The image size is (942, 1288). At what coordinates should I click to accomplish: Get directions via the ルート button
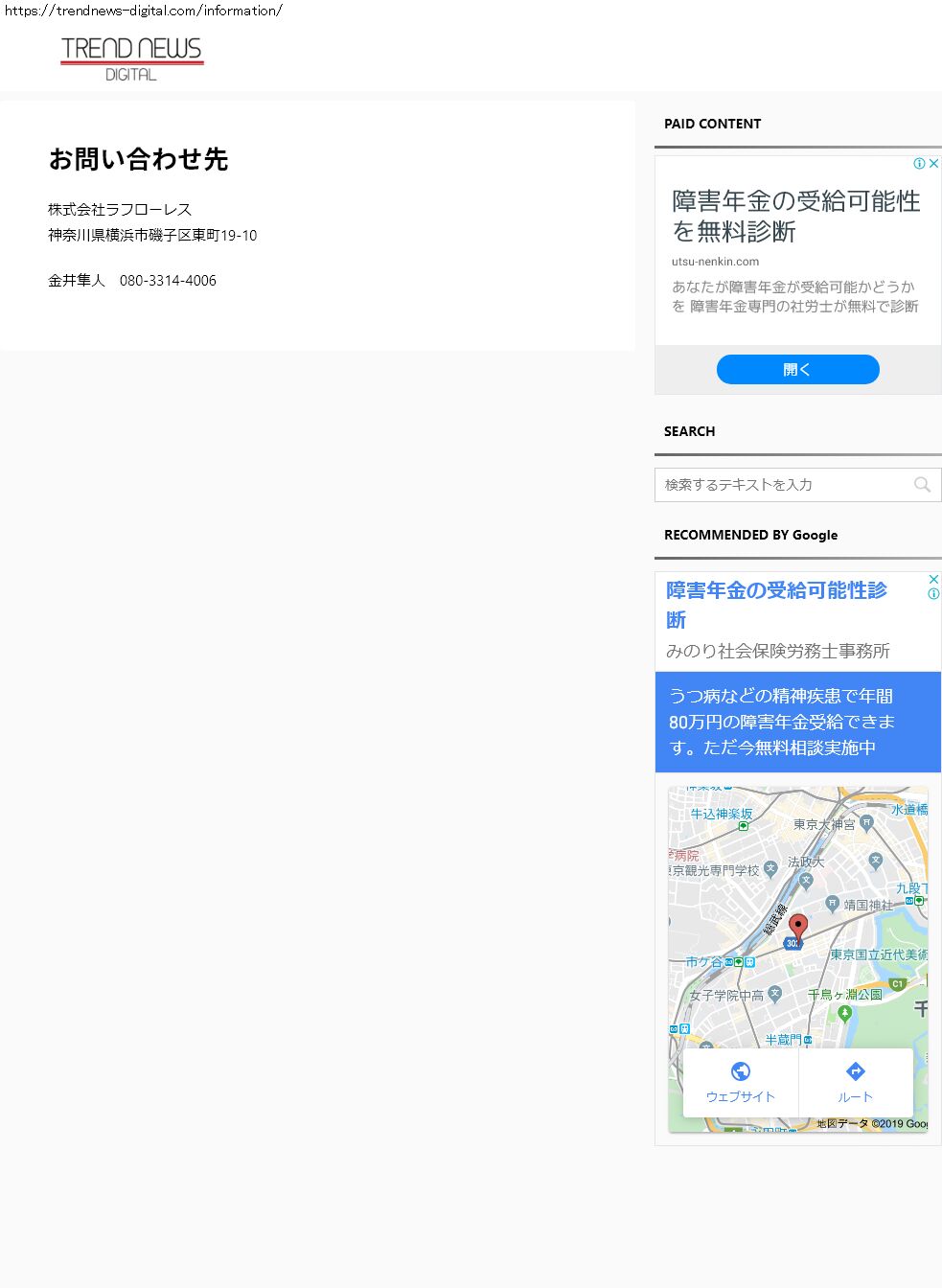point(855,1083)
